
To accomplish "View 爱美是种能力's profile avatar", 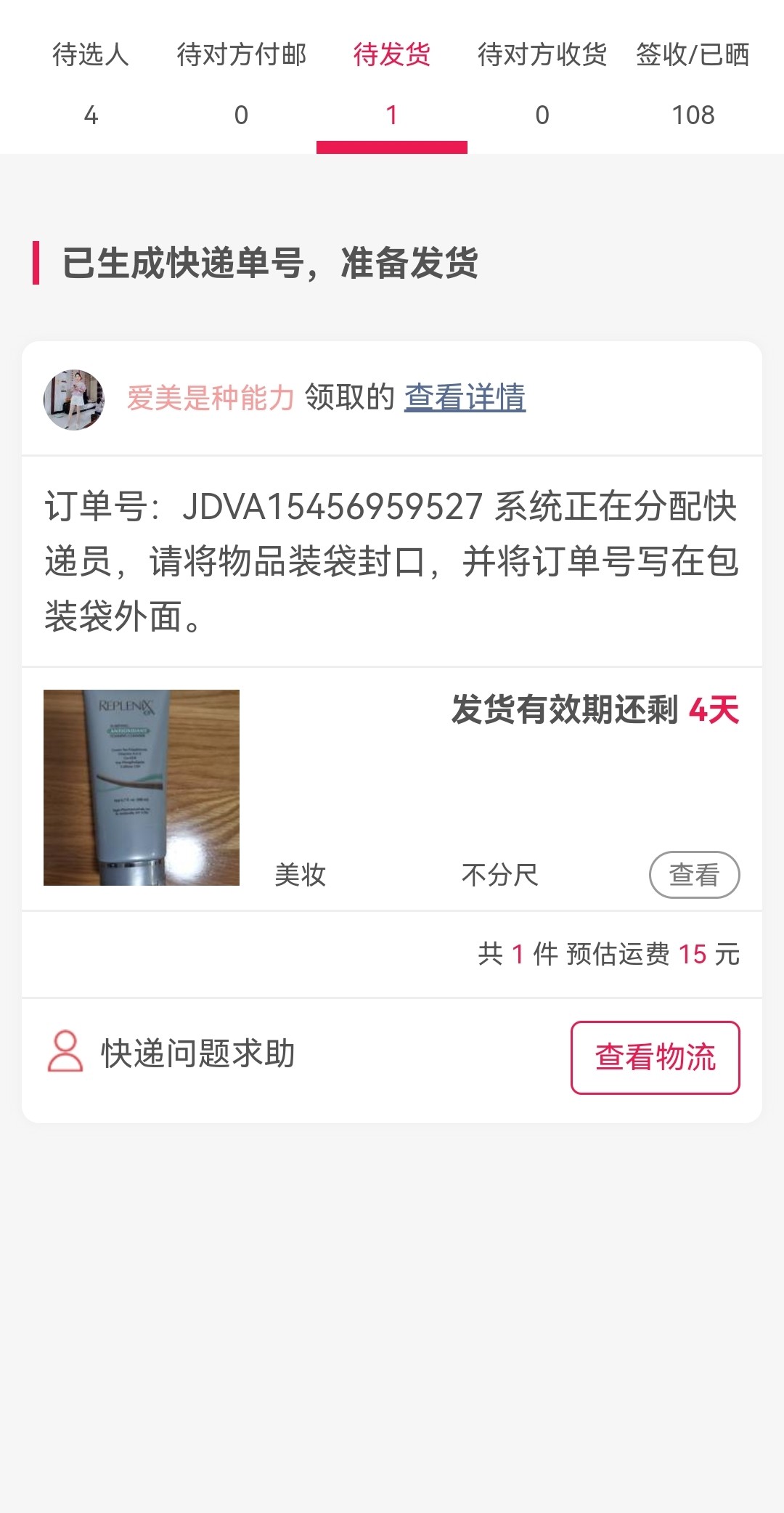I will point(74,399).
